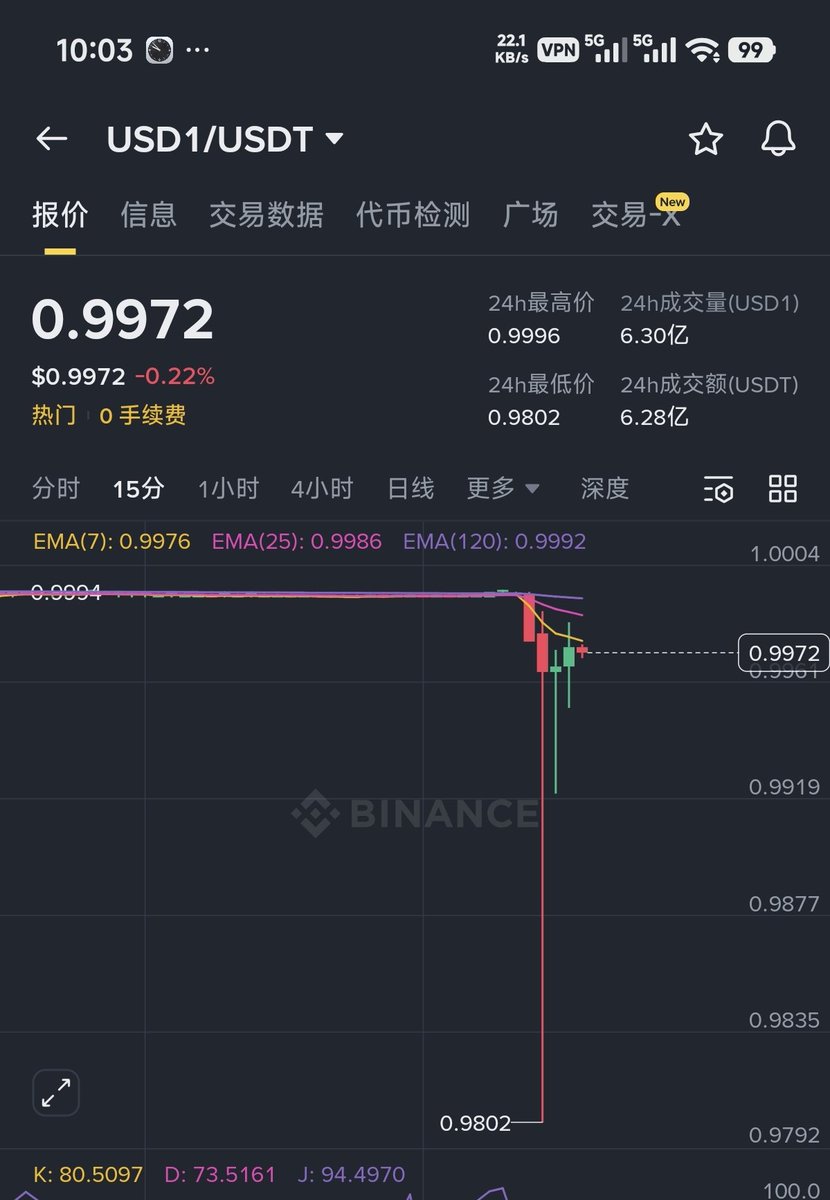Screen dimensions: 830x1200
Task: Select the 报价 tab
Action: (x=60, y=214)
